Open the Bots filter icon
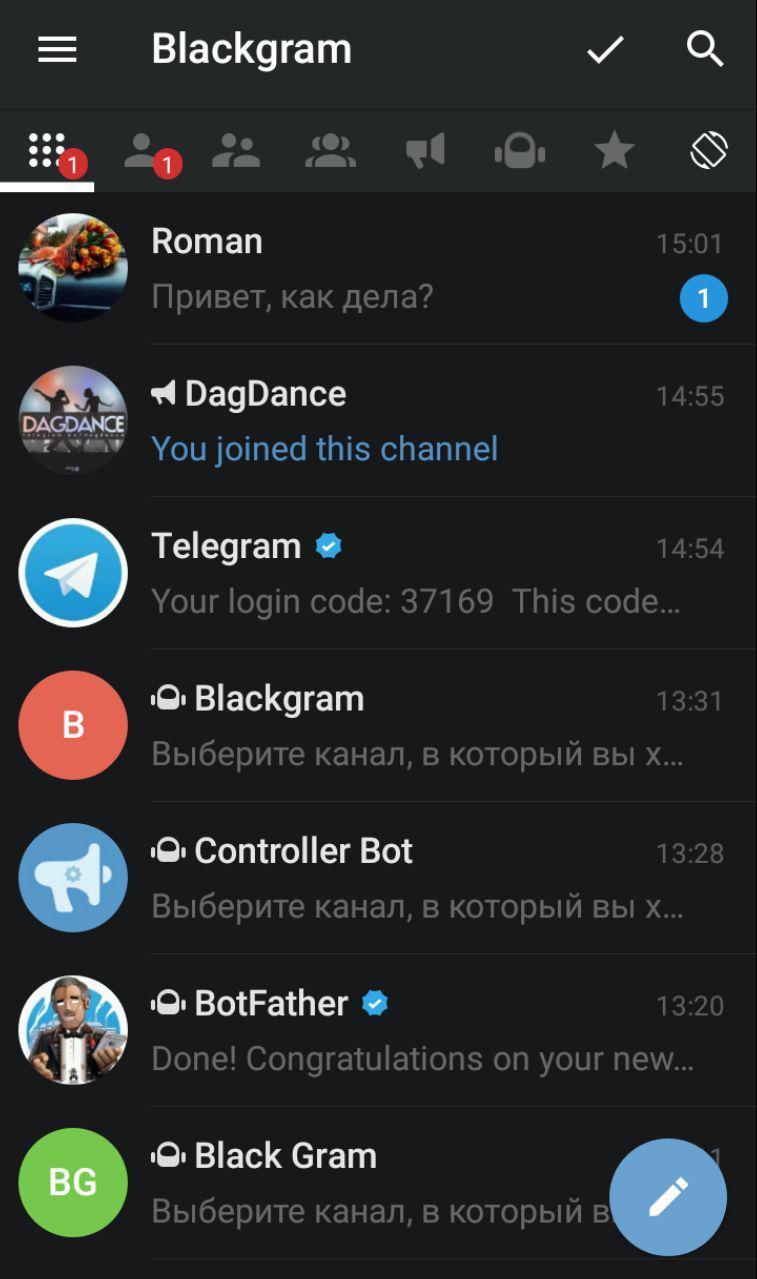Screen dimensions: 757x1279 click(519, 150)
